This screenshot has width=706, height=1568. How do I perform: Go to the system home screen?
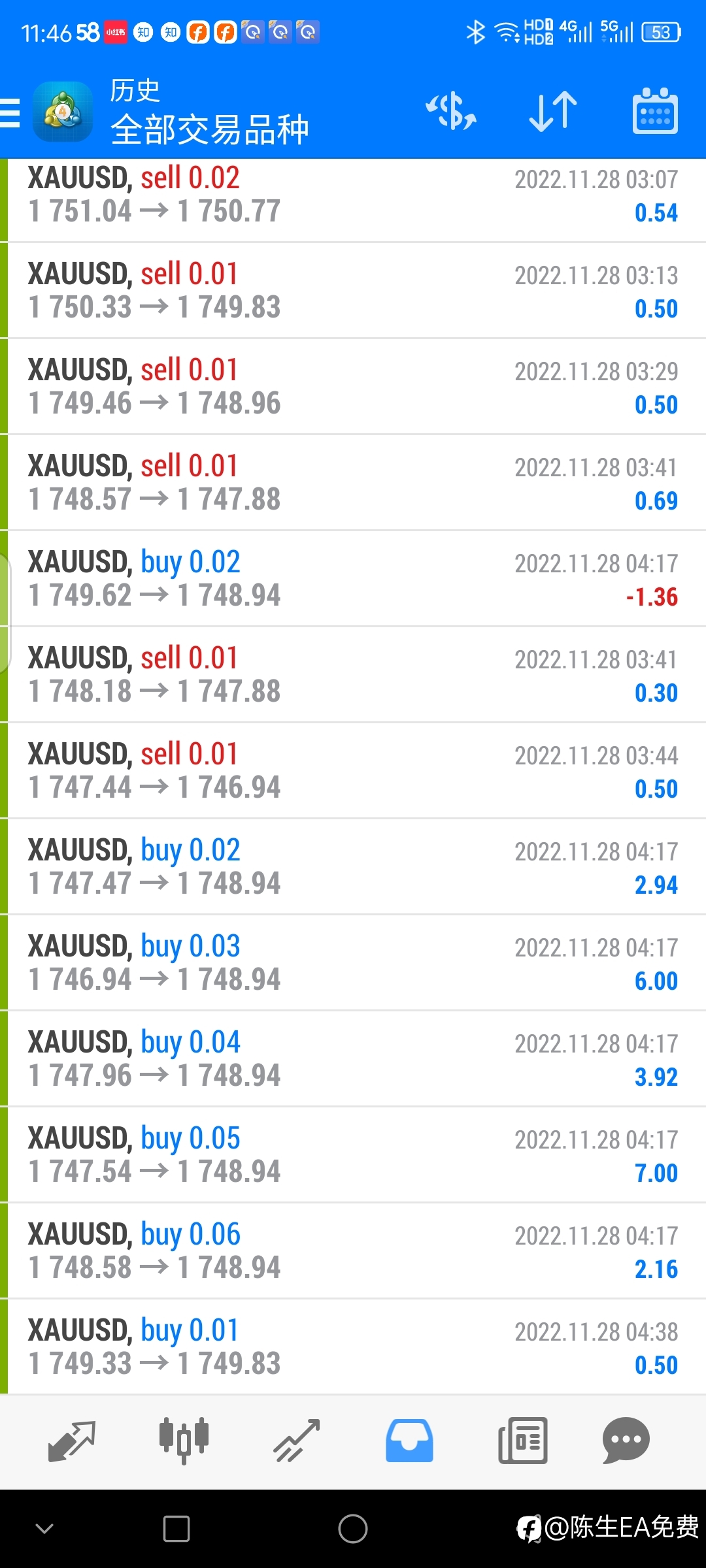coord(353,1529)
